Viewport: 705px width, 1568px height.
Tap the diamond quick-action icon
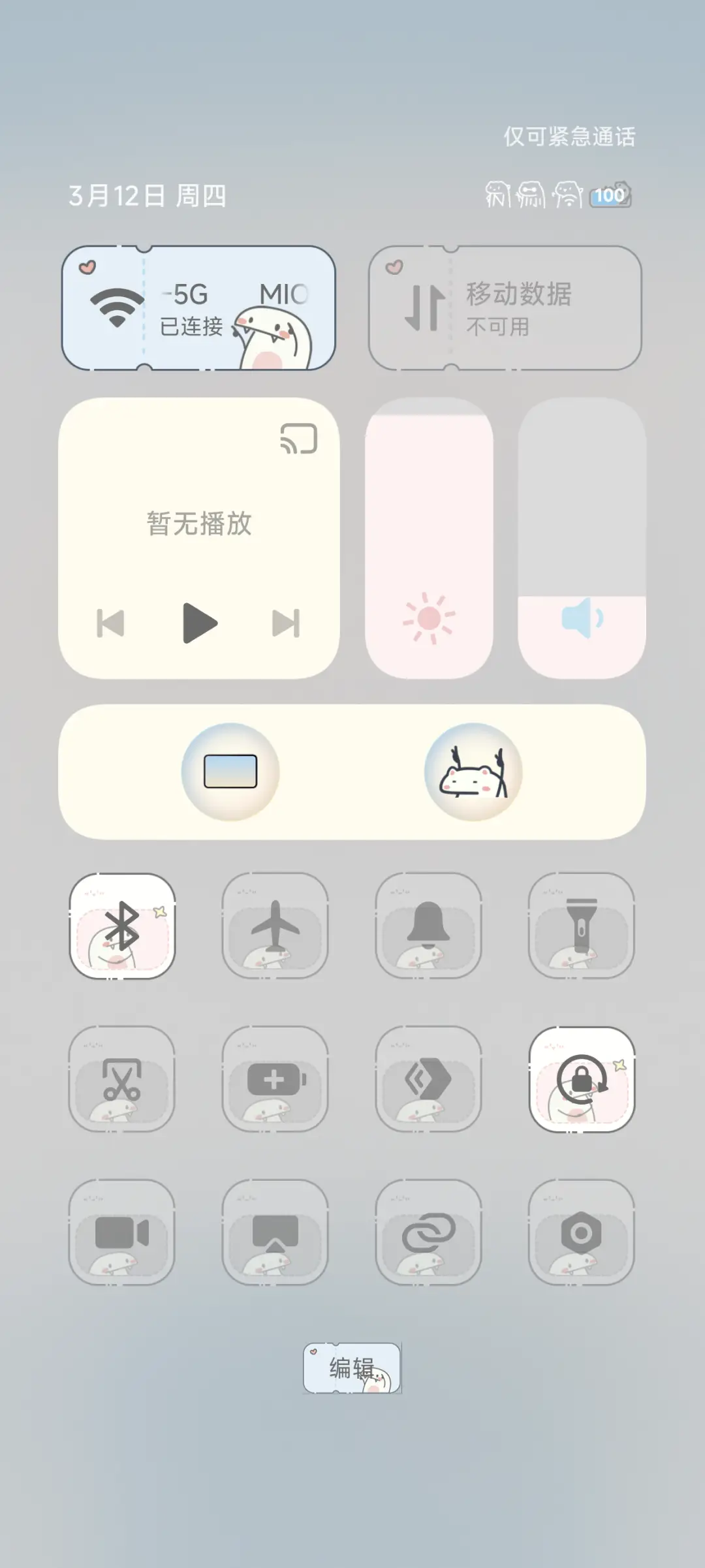[430, 1080]
